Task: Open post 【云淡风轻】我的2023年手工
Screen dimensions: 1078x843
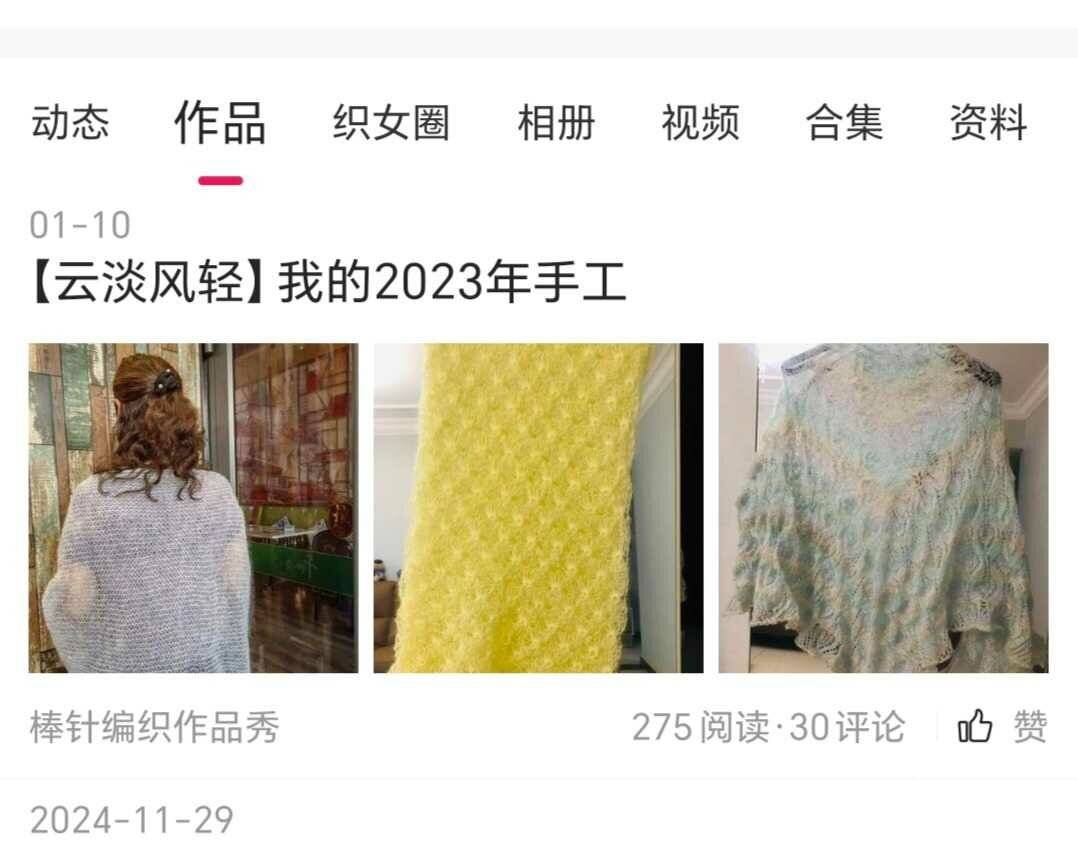Action: (x=328, y=283)
